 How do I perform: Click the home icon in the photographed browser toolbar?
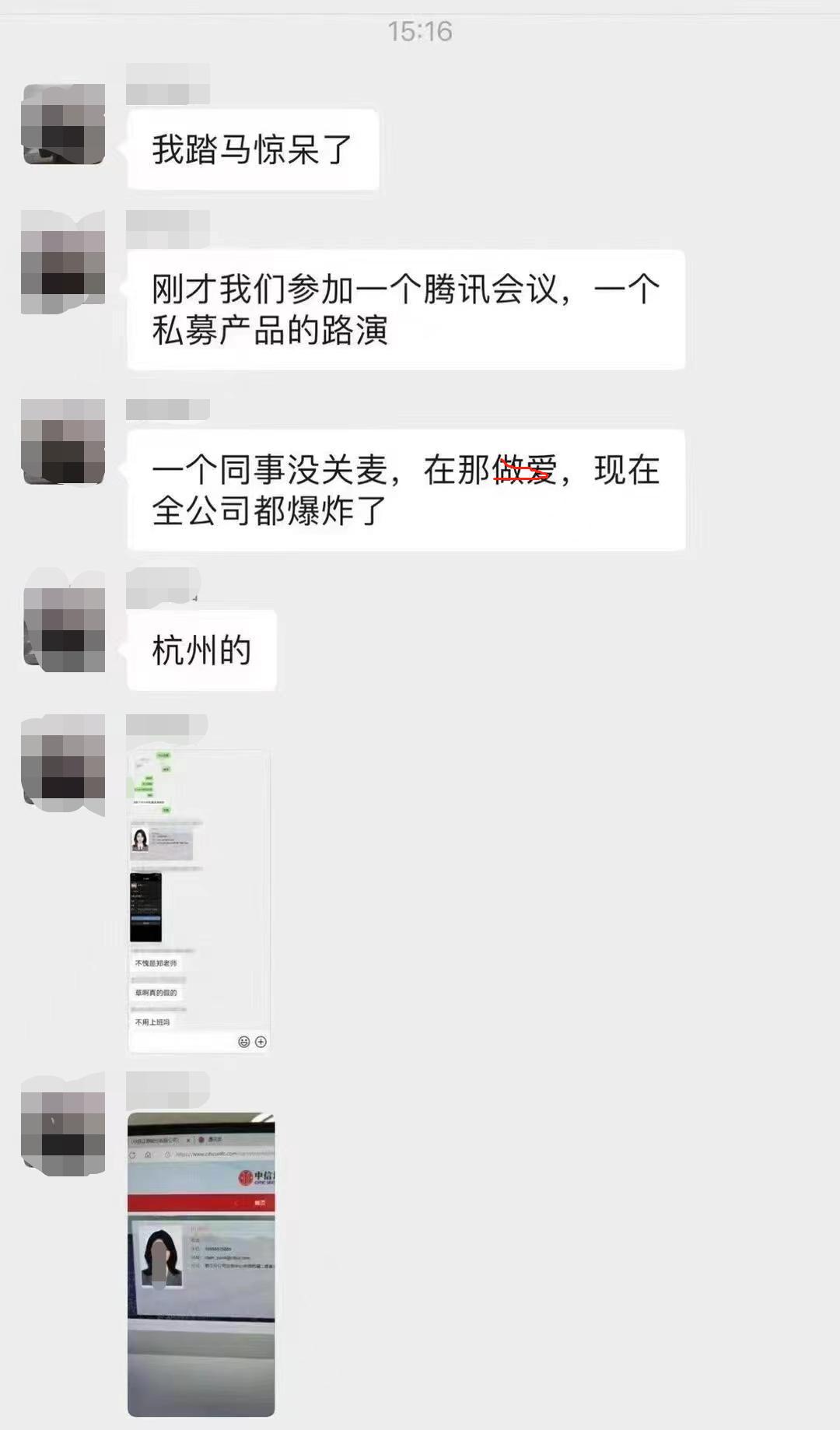pyautogui.click(x=148, y=1154)
